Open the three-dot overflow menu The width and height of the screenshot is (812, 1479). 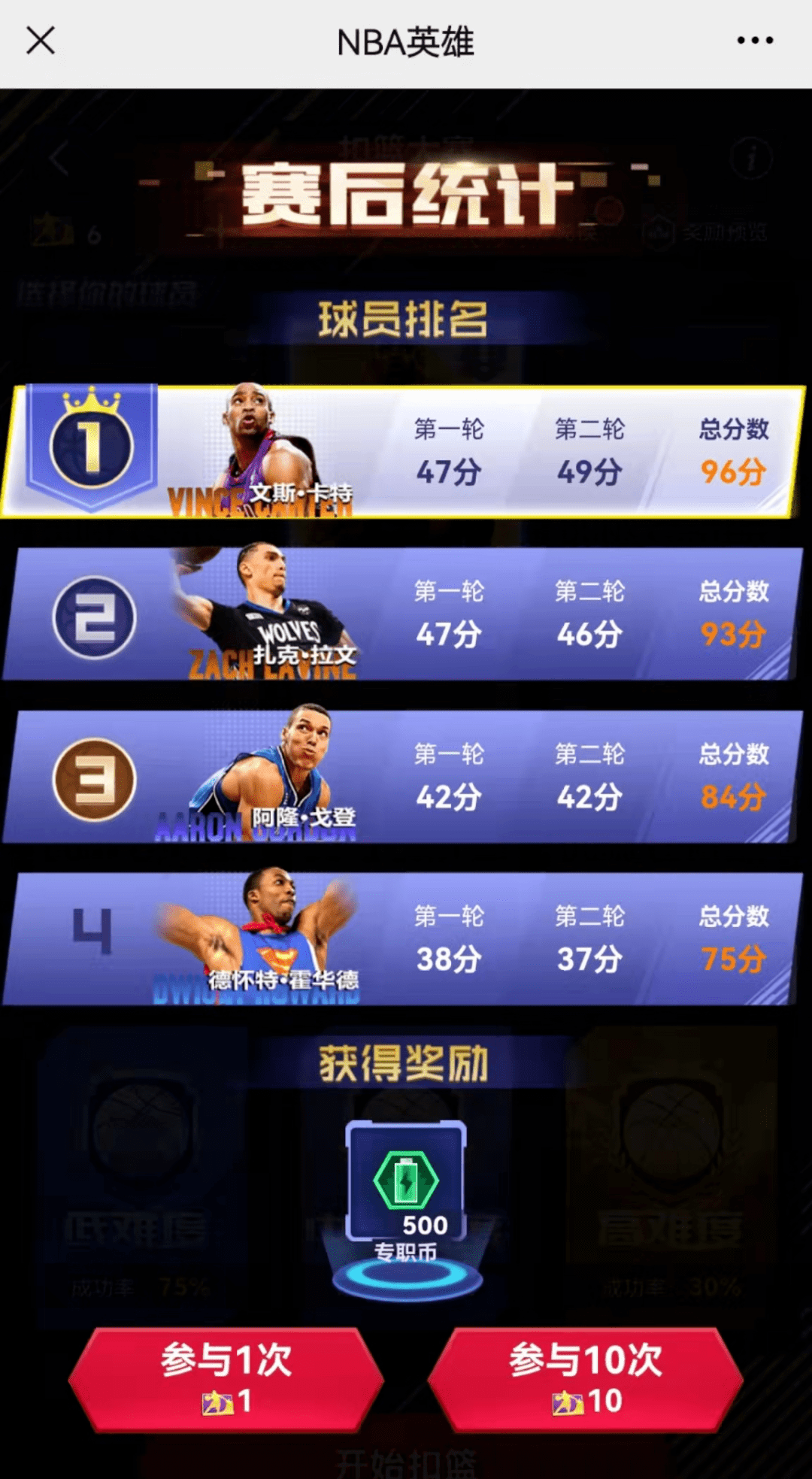(x=755, y=41)
